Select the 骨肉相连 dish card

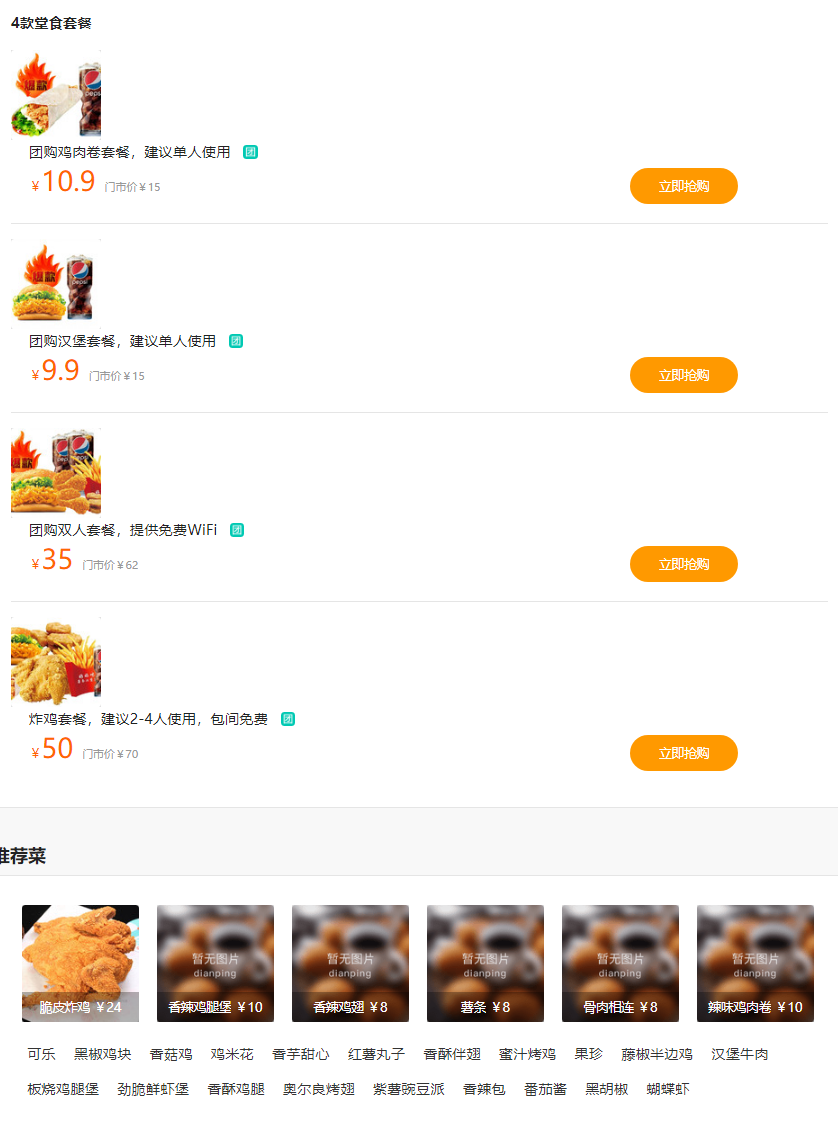620,962
